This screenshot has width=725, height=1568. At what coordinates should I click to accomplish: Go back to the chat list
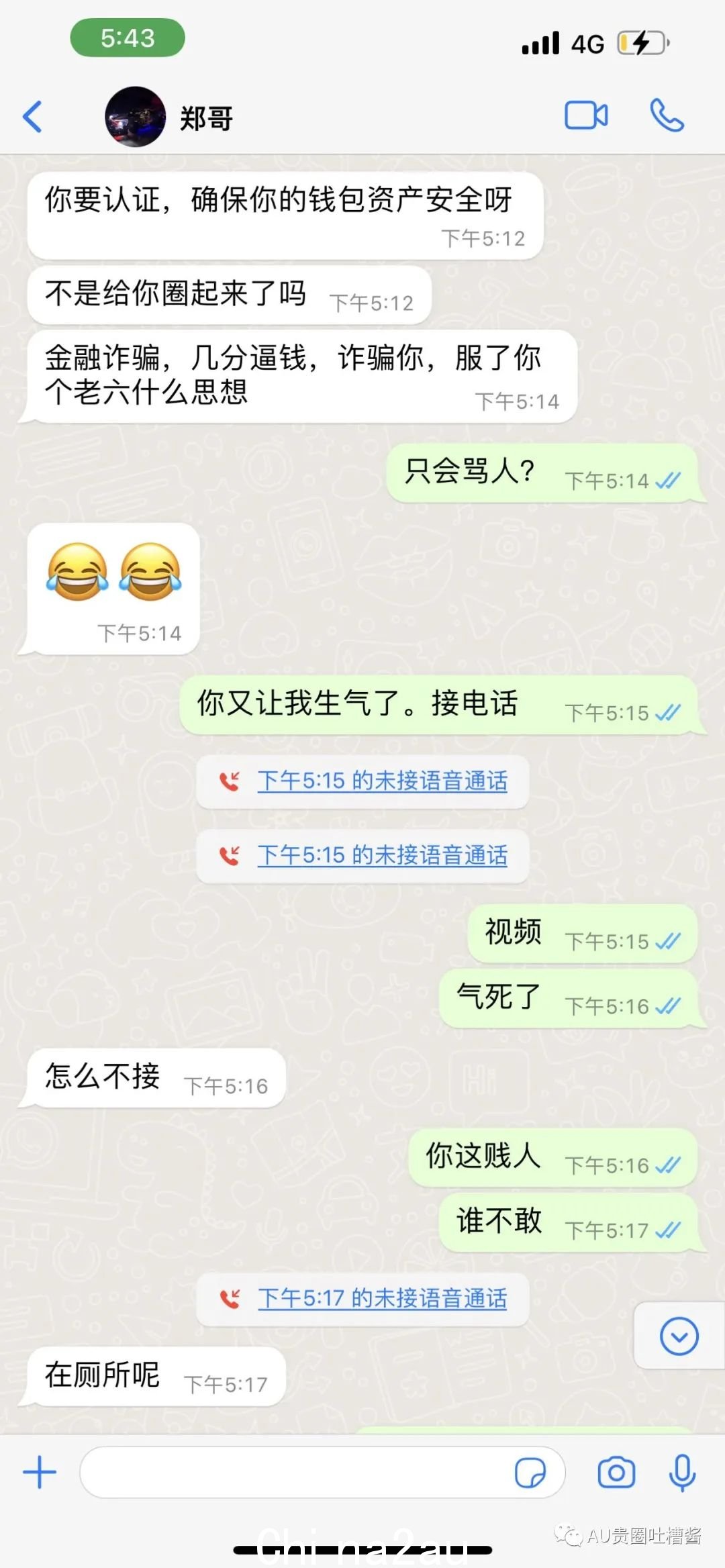[32, 117]
